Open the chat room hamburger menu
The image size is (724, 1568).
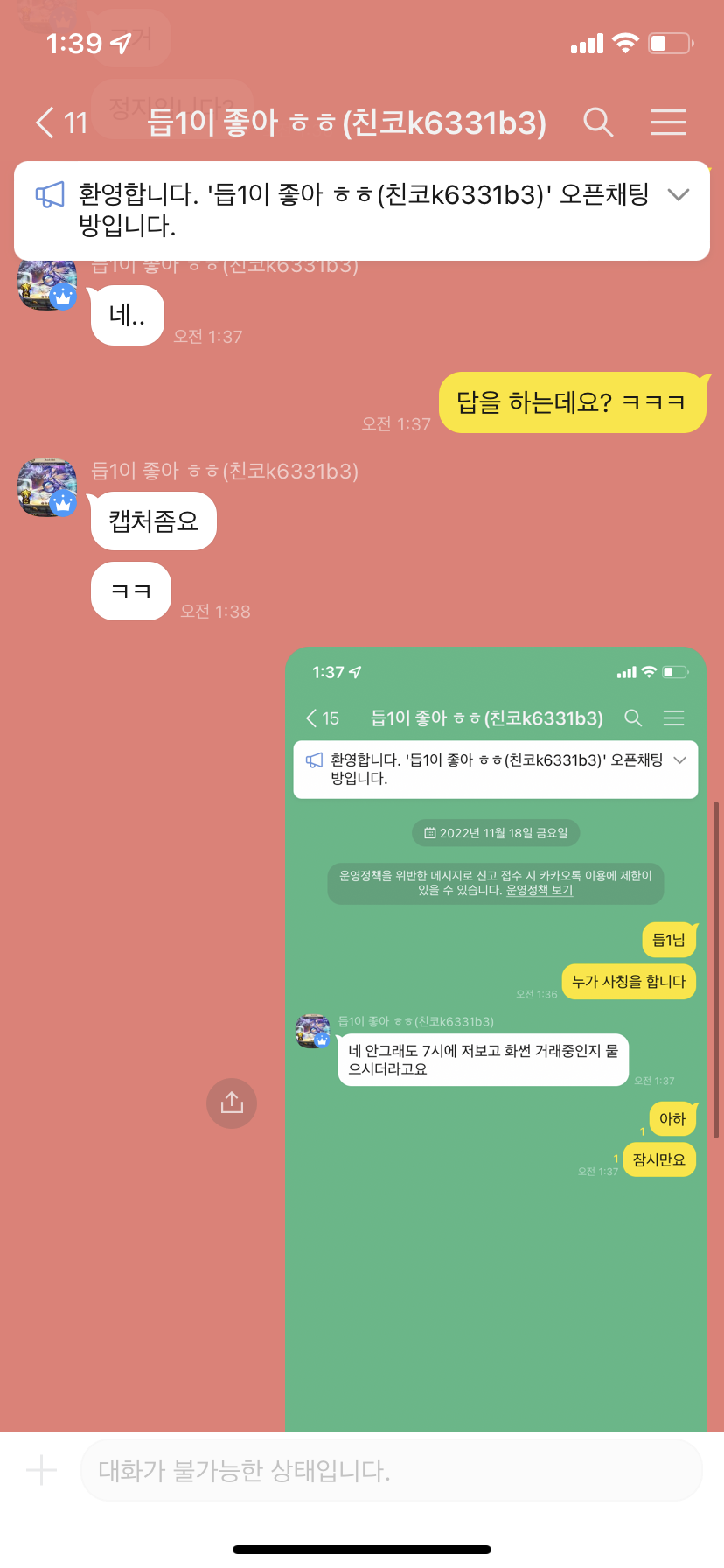[668, 122]
